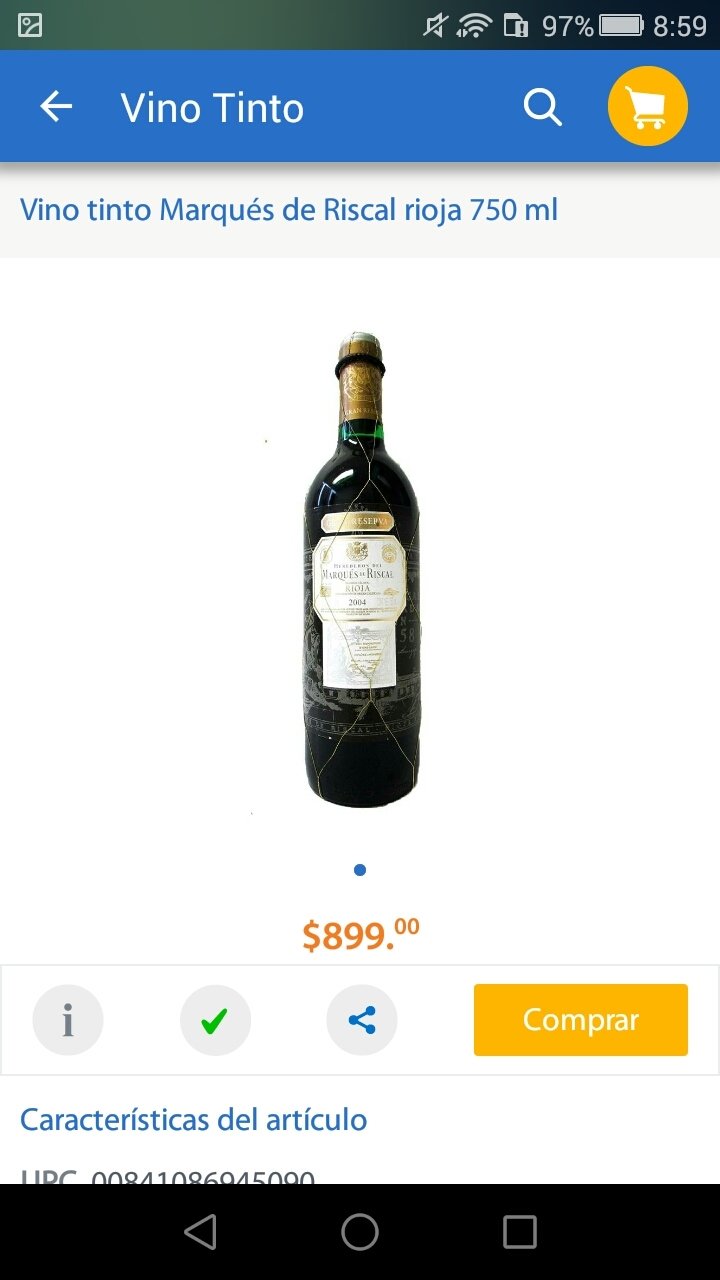
Task: Tap the image page indicator dot
Action: 360,870
